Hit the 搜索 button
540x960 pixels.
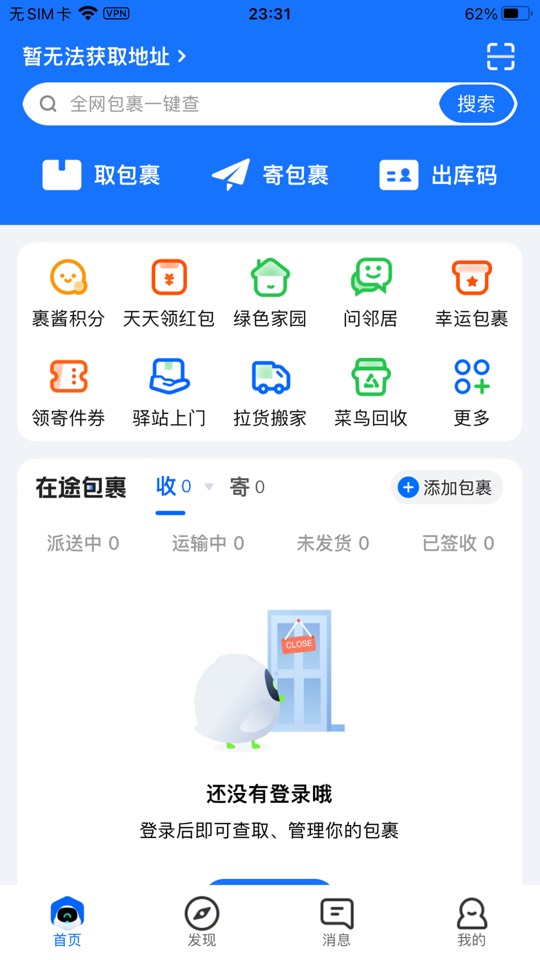tap(476, 104)
